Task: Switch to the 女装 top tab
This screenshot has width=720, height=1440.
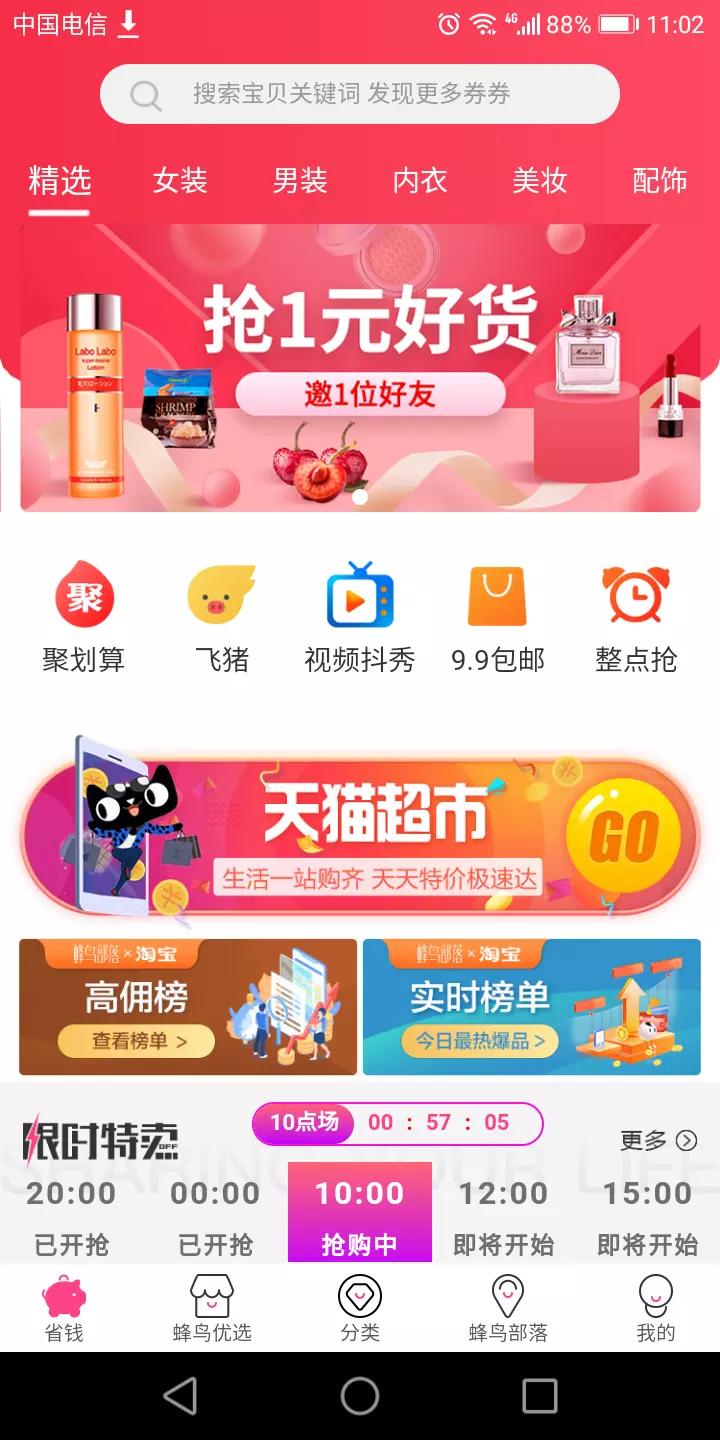Action: click(180, 181)
